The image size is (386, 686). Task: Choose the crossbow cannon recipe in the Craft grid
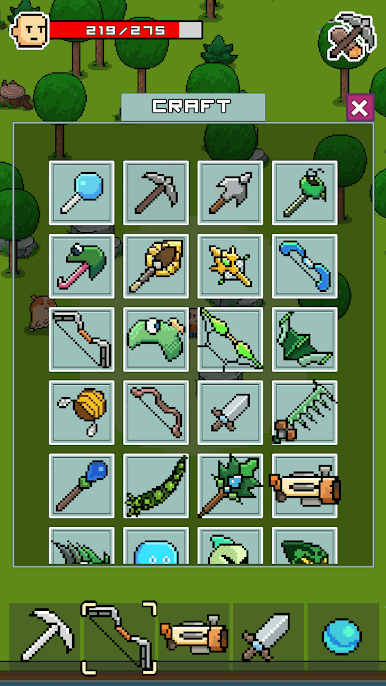pos(305,486)
